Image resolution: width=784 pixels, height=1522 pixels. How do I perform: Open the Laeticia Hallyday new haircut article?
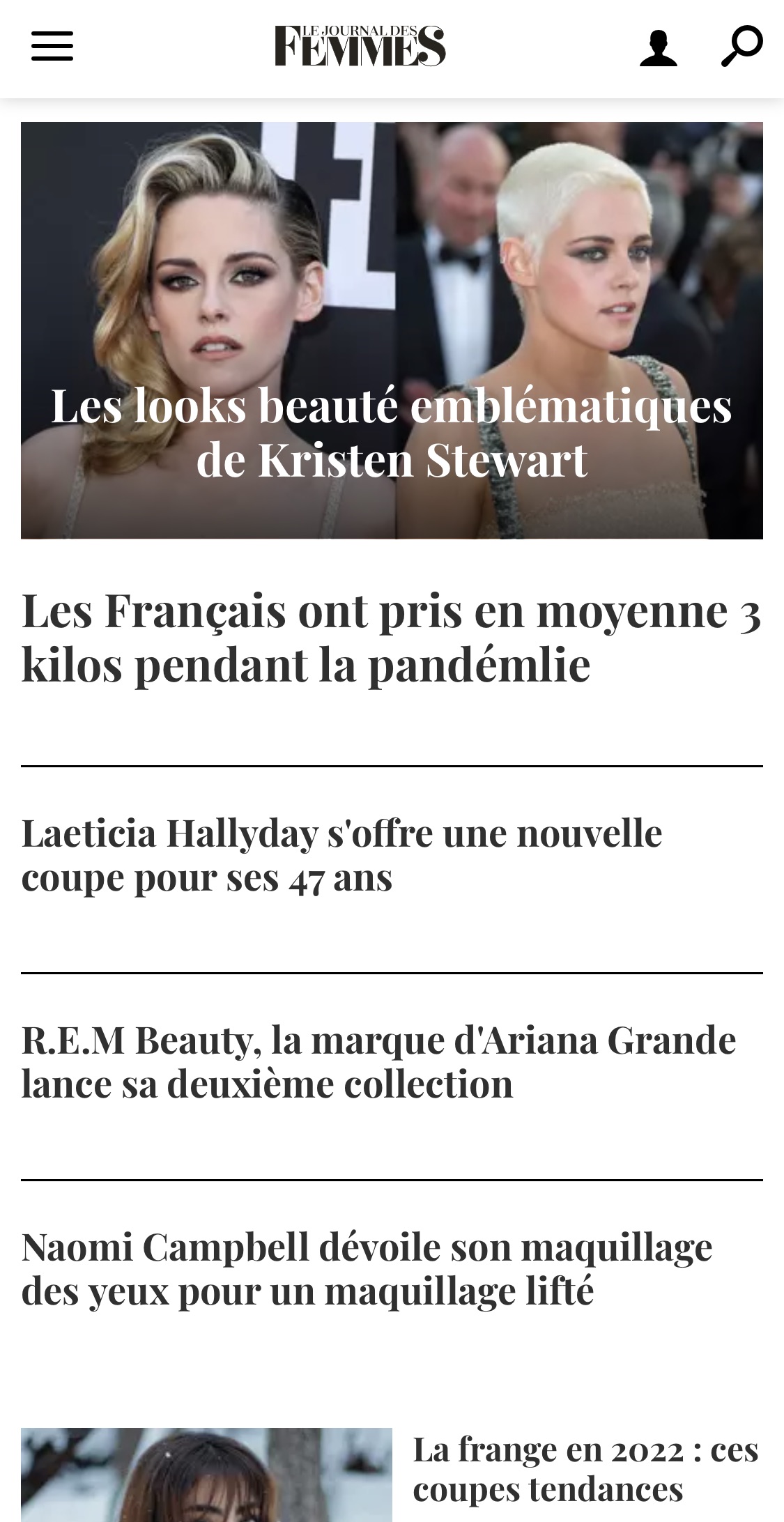(x=341, y=855)
